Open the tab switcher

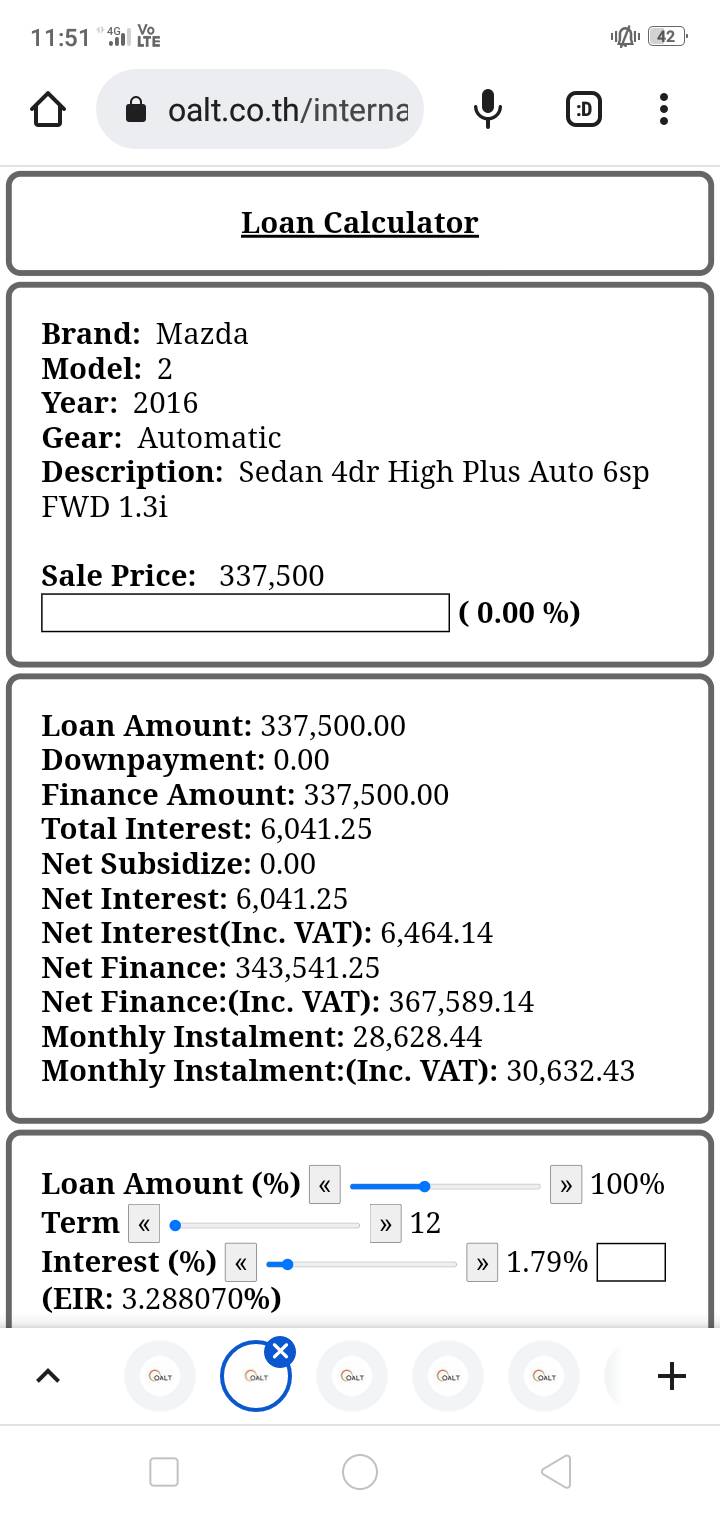[x=584, y=109]
